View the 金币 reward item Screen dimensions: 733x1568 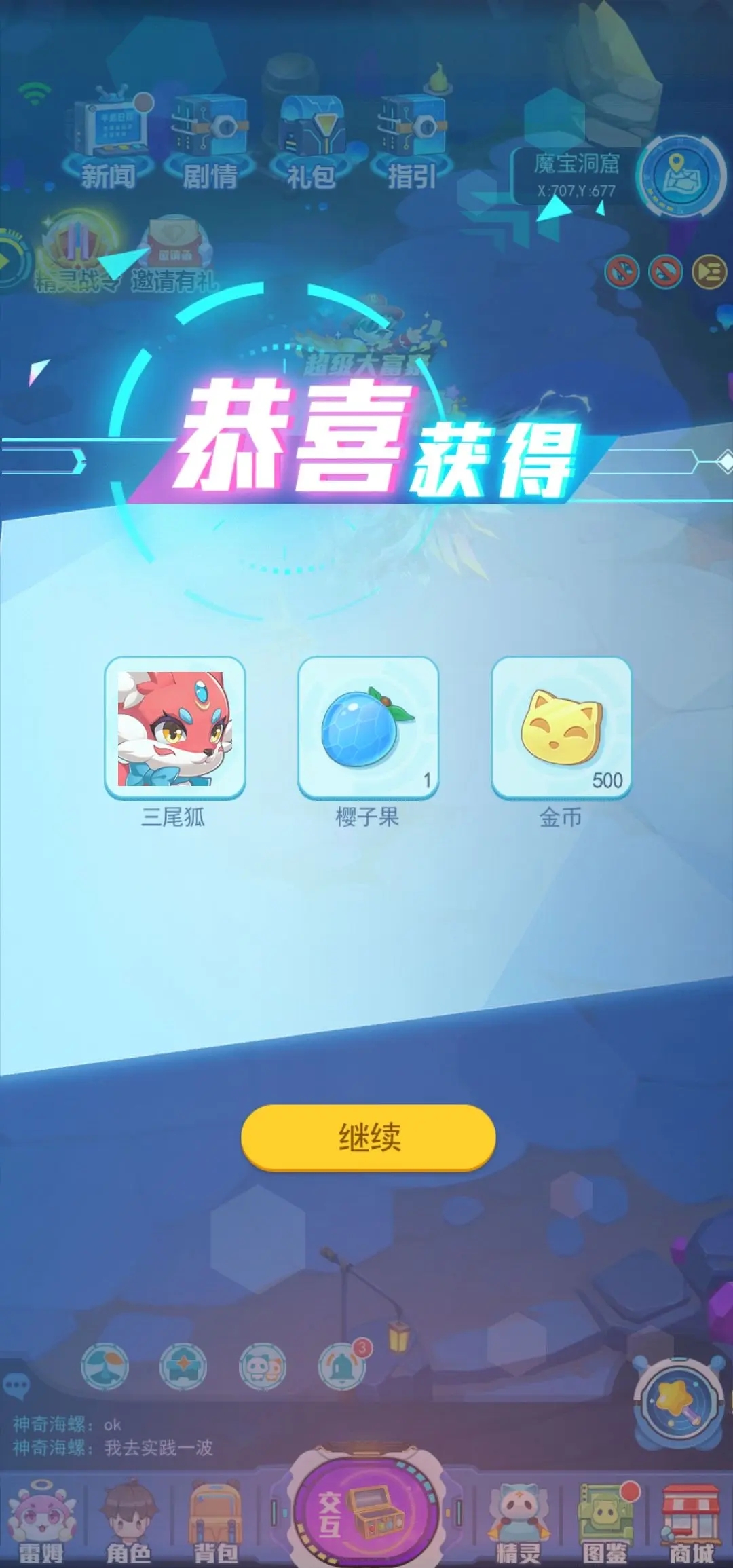[561, 728]
